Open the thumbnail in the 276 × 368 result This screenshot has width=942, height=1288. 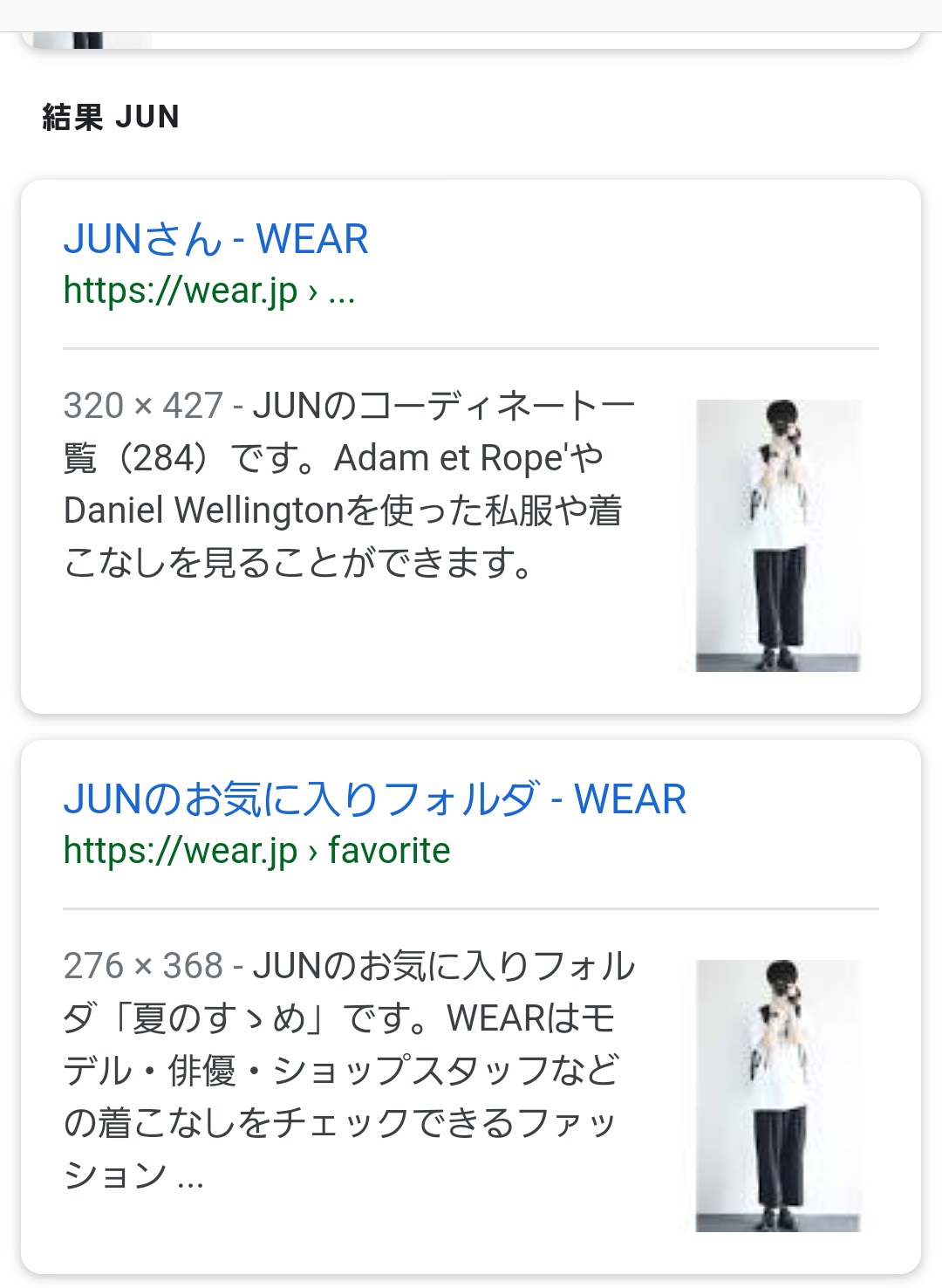pyautogui.click(x=778, y=1095)
